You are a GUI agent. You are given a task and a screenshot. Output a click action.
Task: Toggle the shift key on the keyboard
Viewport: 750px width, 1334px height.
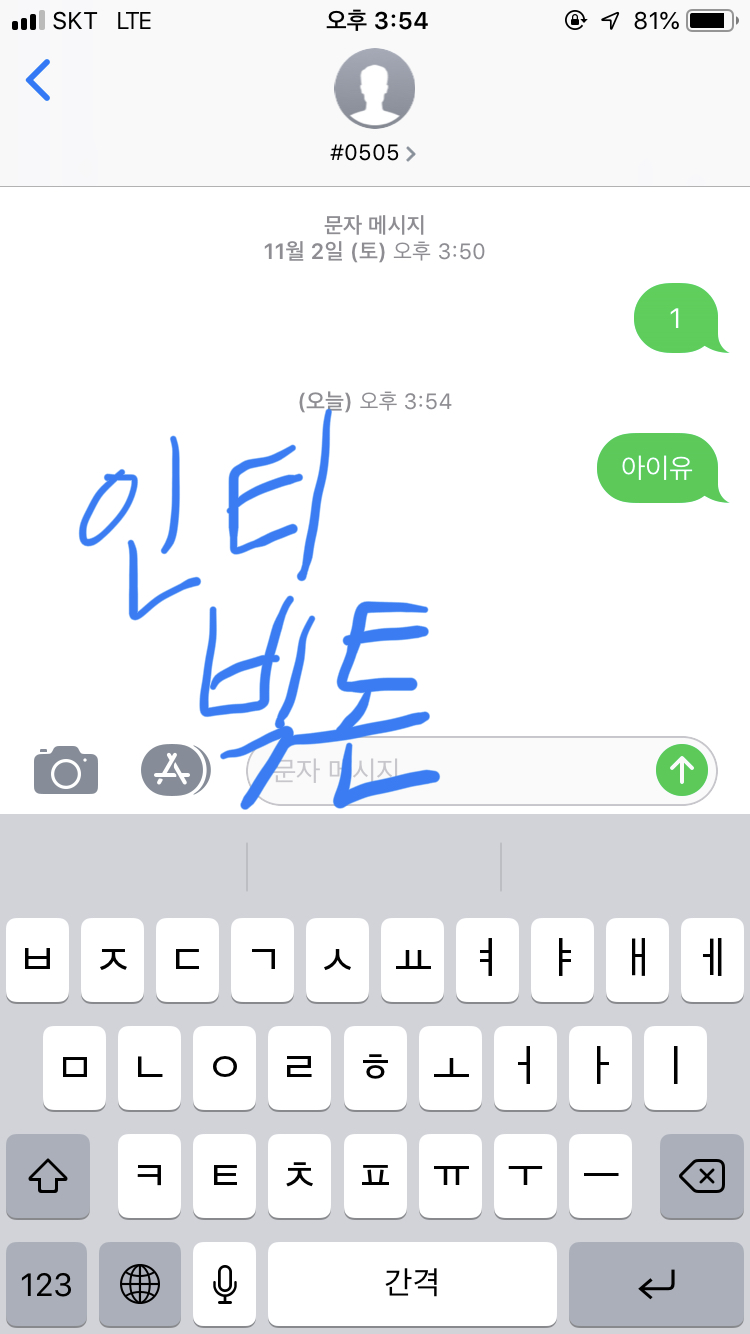pyautogui.click(x=47, y=1177)
